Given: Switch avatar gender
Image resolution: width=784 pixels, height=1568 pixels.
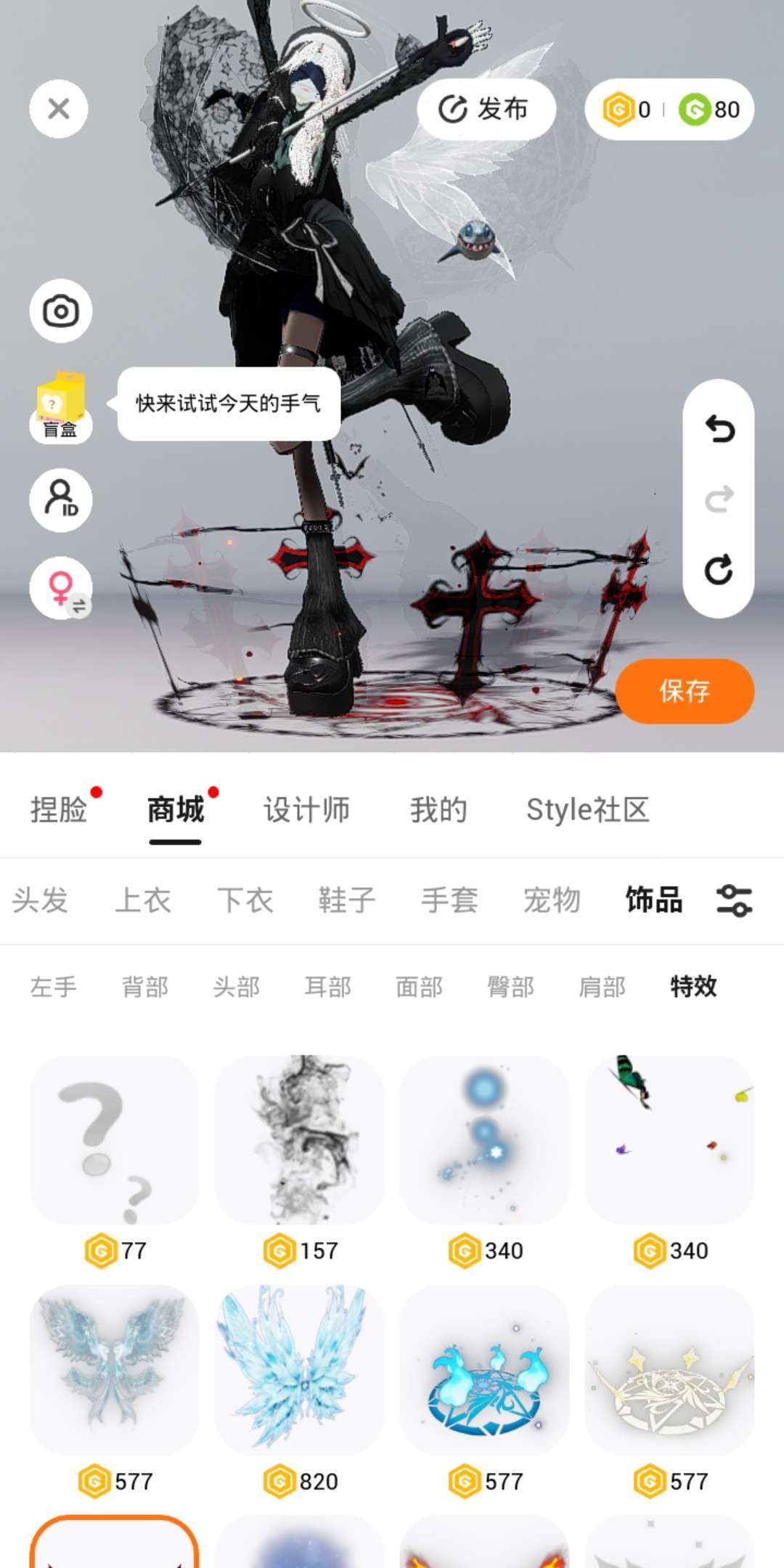Looking at the screenshot, I should (x=61, y=589).
